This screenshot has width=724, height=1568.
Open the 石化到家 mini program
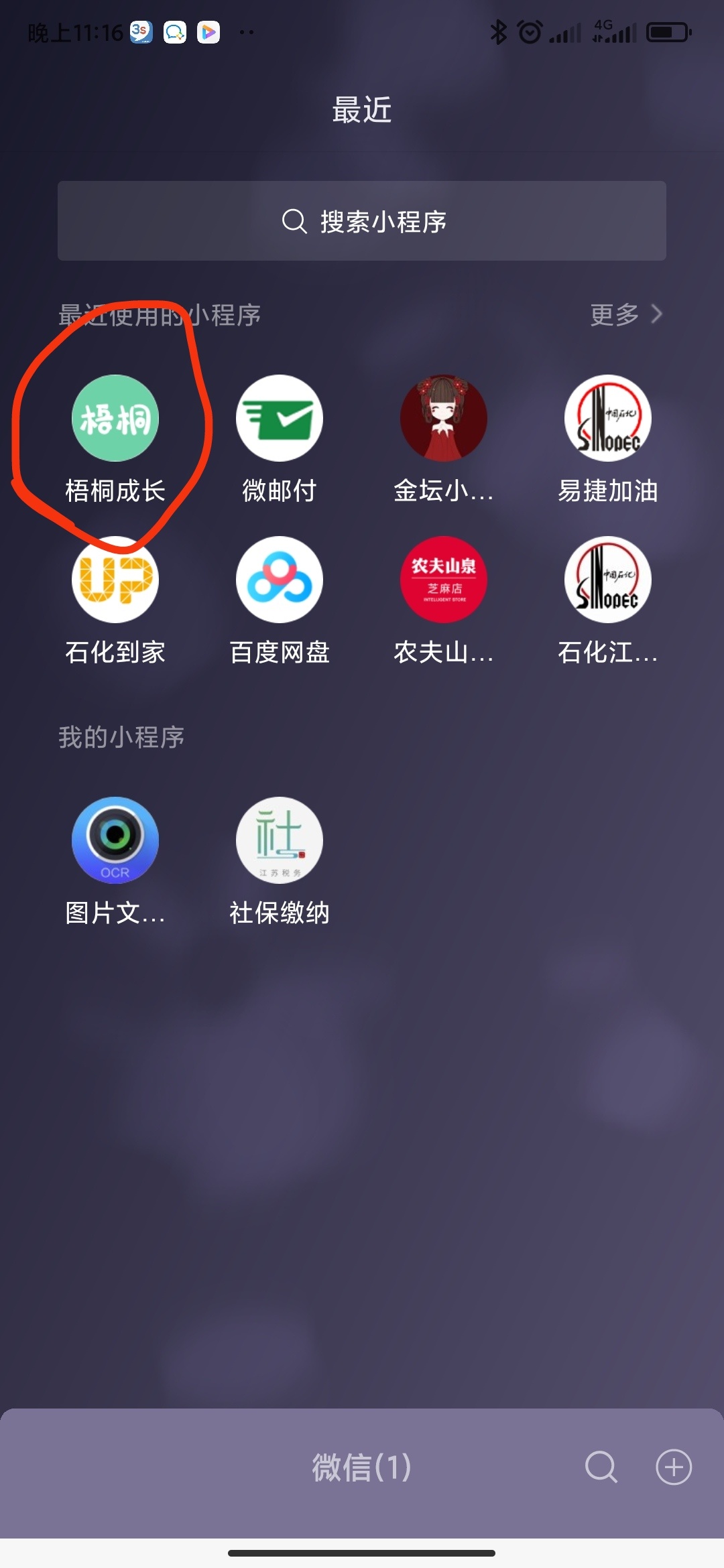tap(115, 580)
